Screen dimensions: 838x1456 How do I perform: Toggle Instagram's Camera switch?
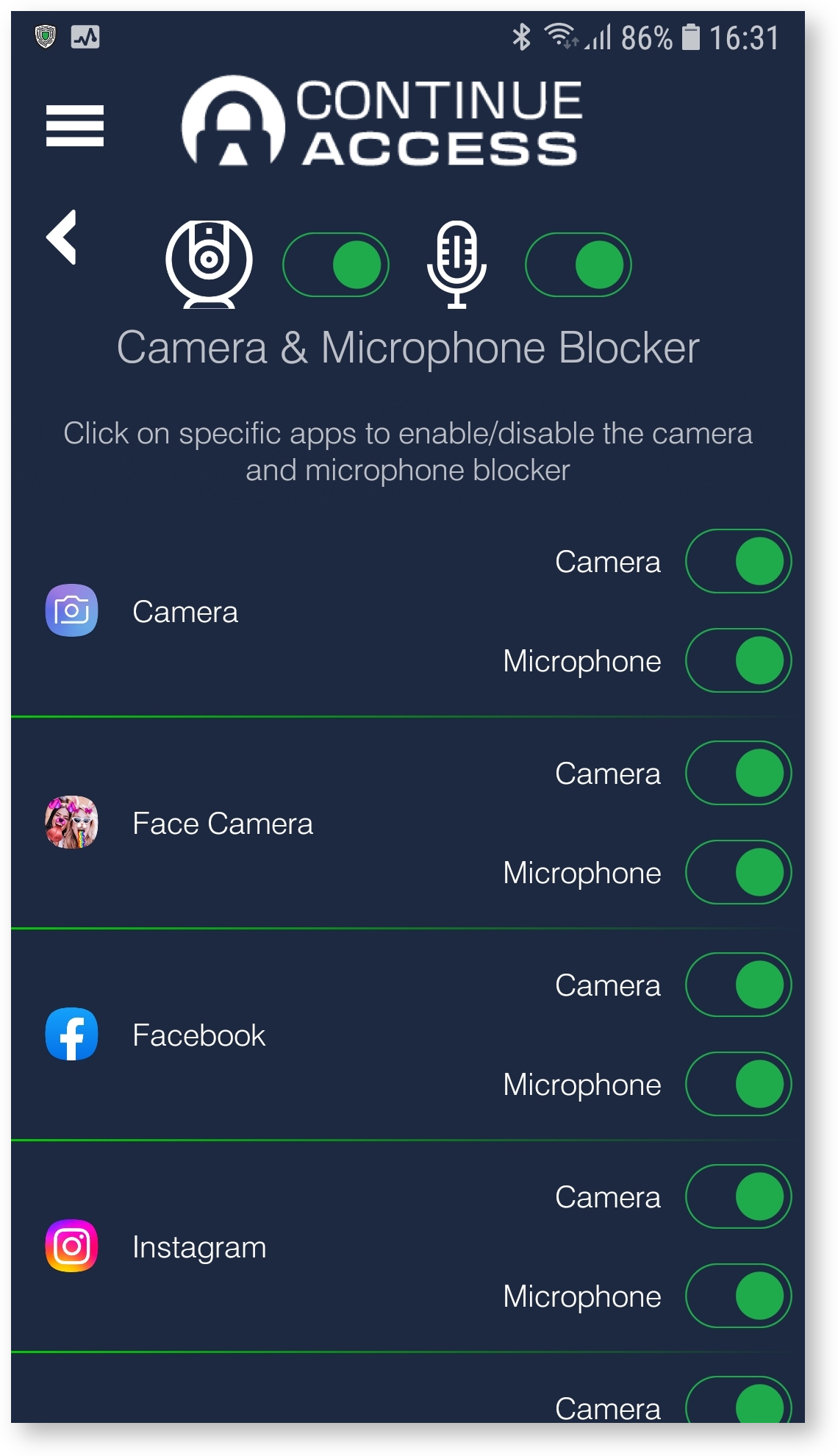tap(739, 1196)
